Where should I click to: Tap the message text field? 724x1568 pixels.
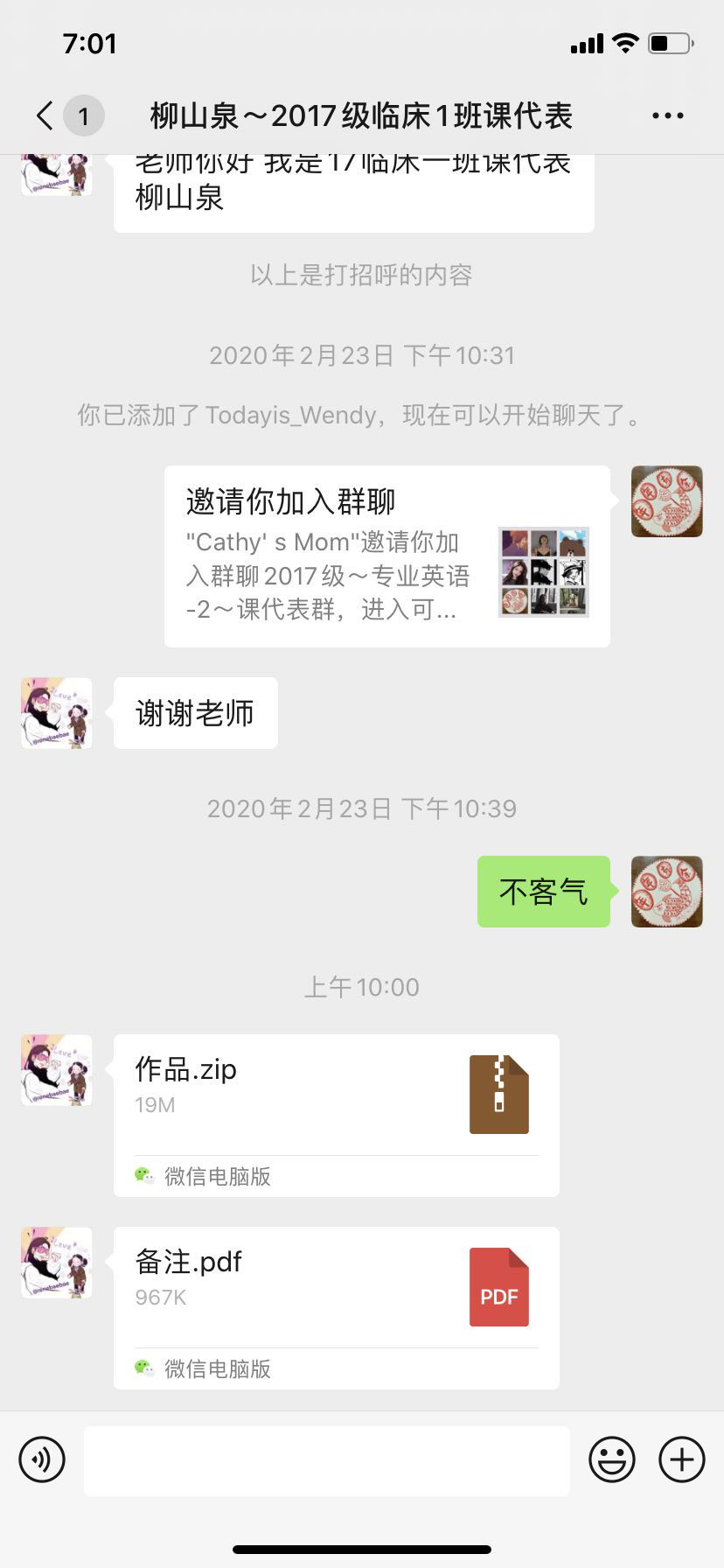pyautogui.click(x=326, y=1459)
